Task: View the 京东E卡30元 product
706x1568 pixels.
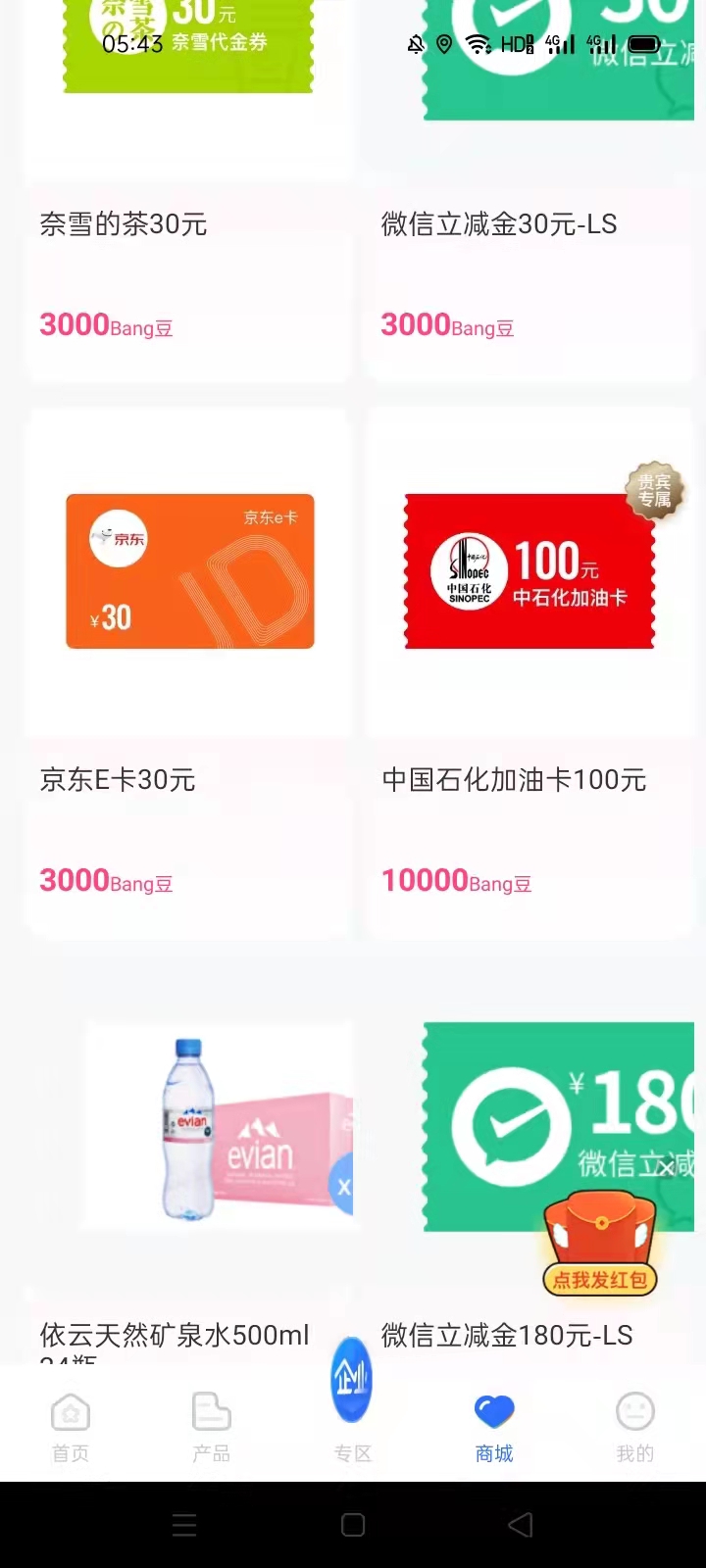Action: point(187,672)
